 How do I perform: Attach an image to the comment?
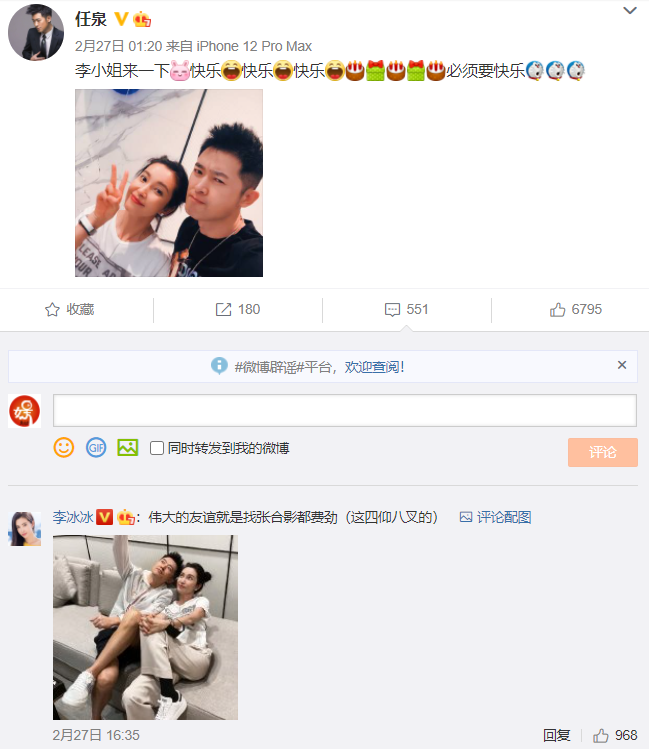tap(128, 448)
